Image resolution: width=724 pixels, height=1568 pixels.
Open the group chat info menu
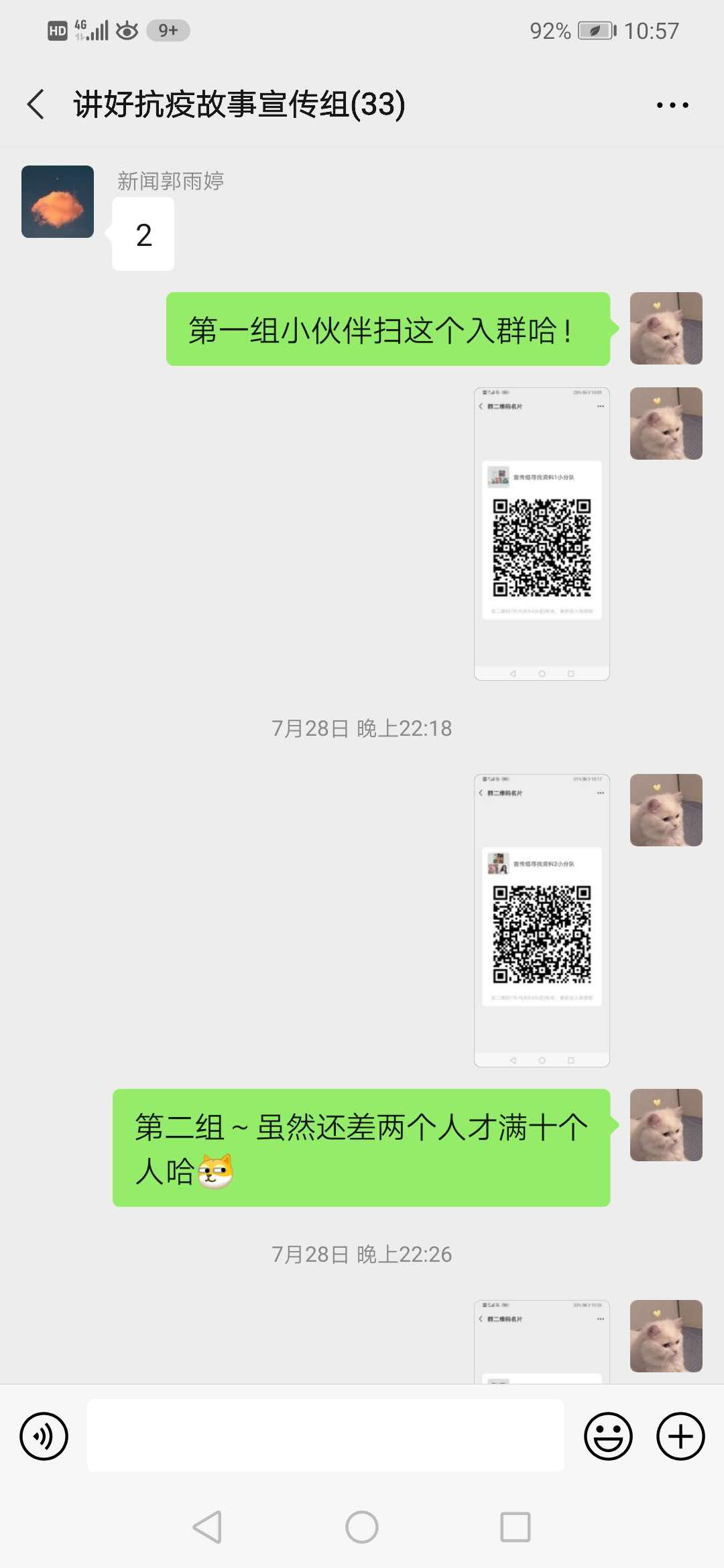(672, 105)
